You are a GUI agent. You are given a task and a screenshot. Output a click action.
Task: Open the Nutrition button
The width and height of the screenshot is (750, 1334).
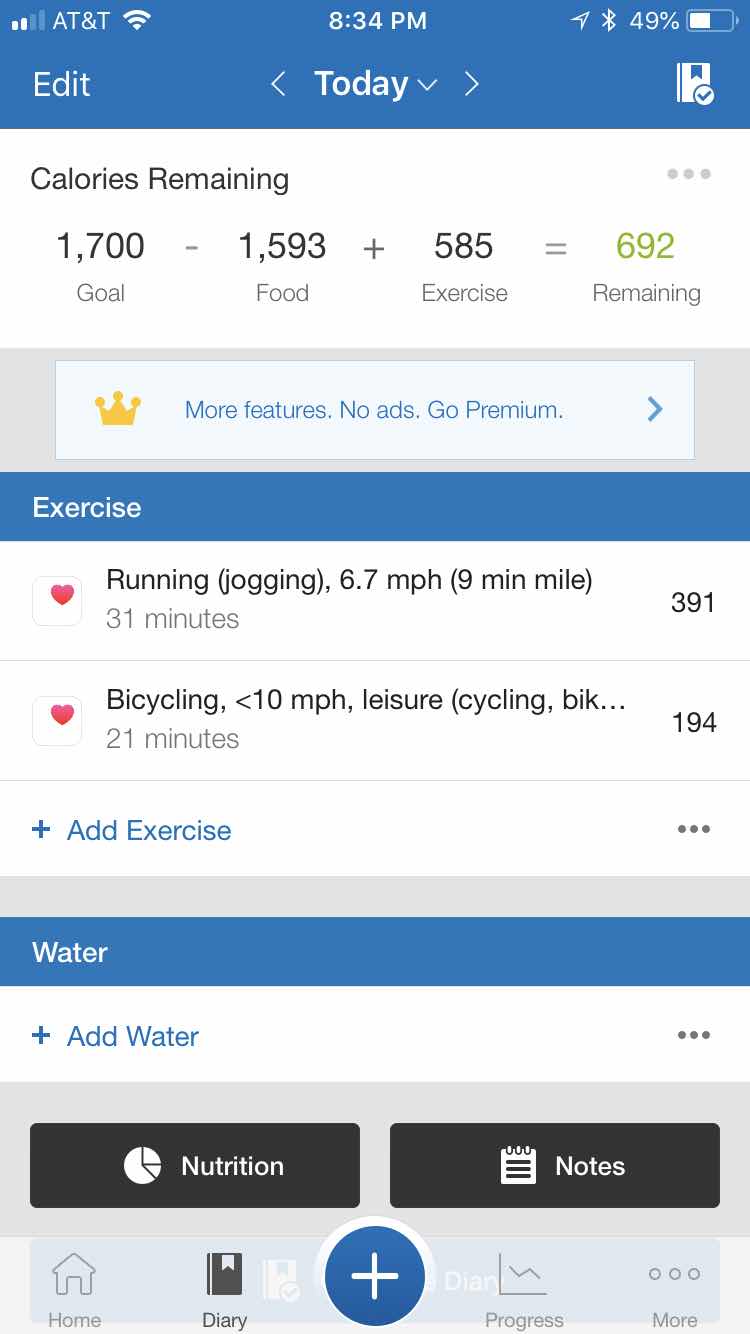pos(195,1166)
